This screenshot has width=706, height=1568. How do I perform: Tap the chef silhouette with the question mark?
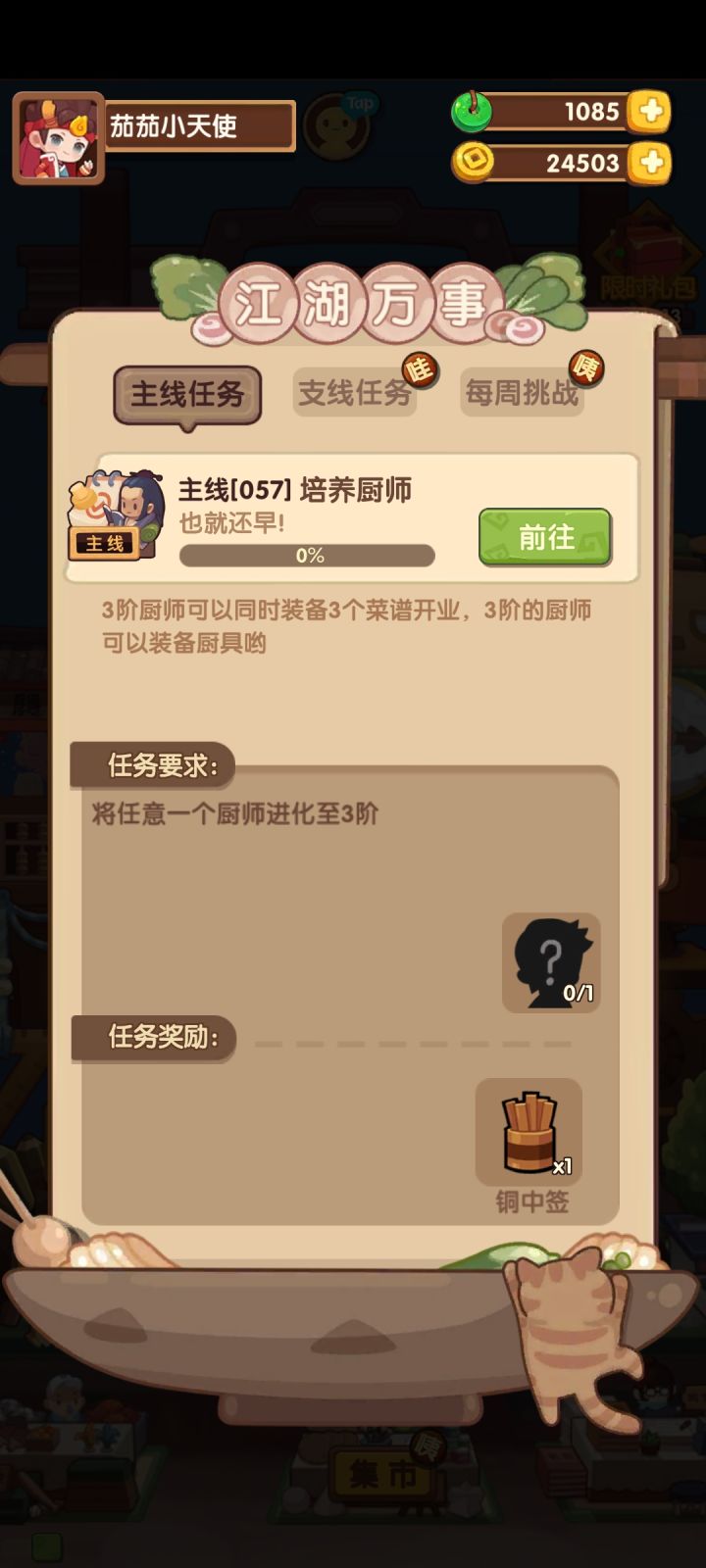click(551, 963)
